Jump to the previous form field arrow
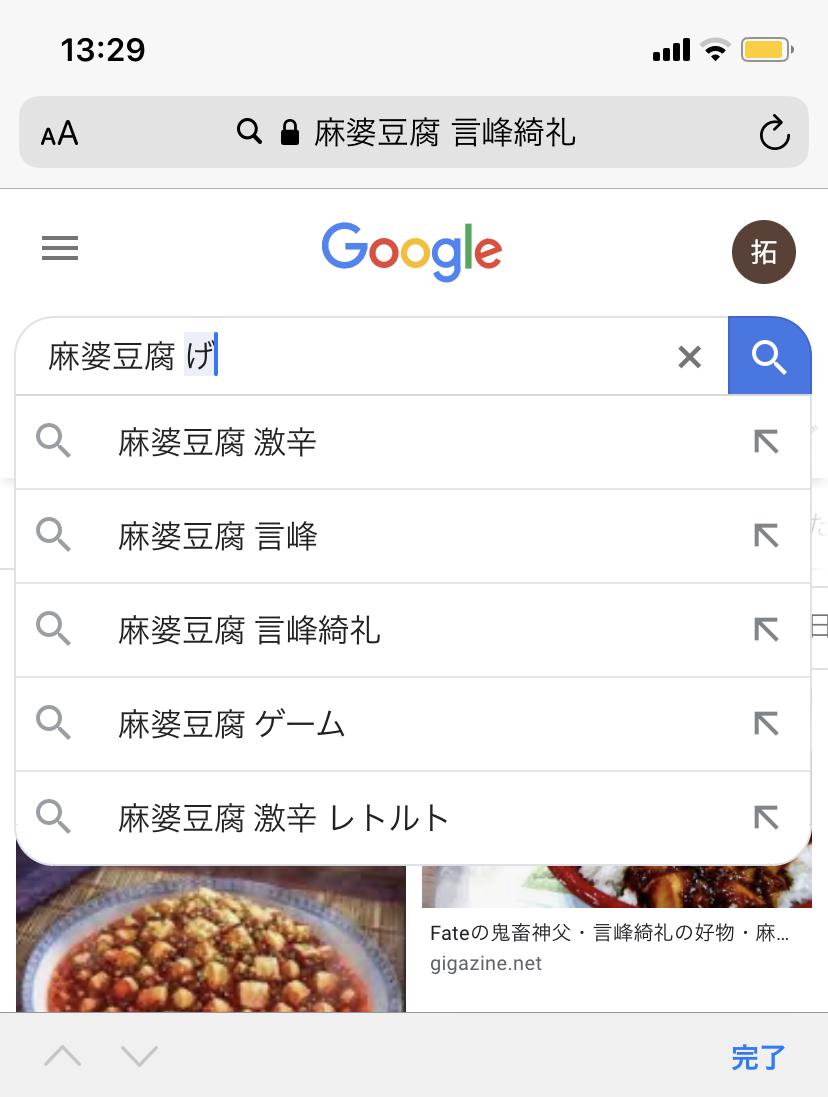This screenshot has width=828, height=1097. [x=62, y=1056]
